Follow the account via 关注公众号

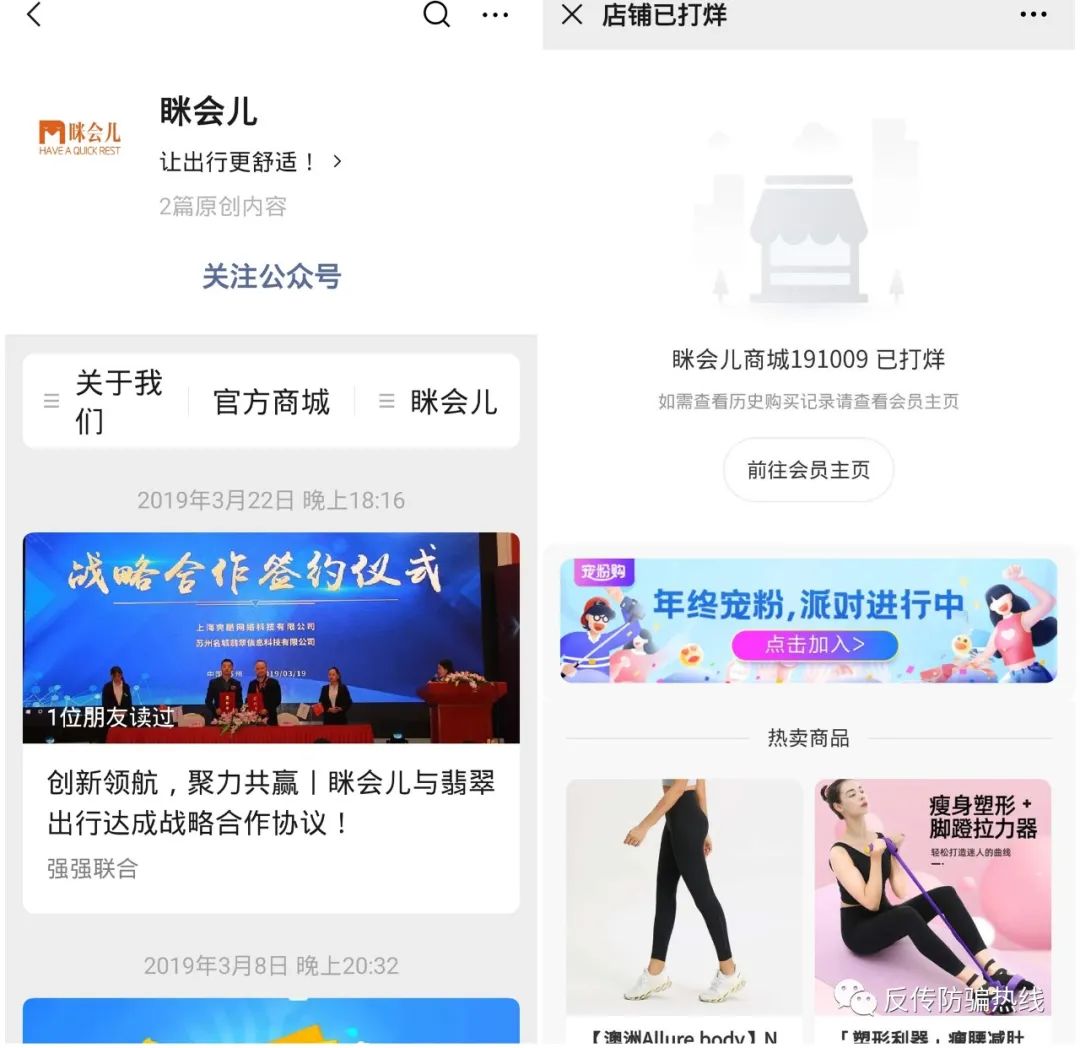click(271, 276)
